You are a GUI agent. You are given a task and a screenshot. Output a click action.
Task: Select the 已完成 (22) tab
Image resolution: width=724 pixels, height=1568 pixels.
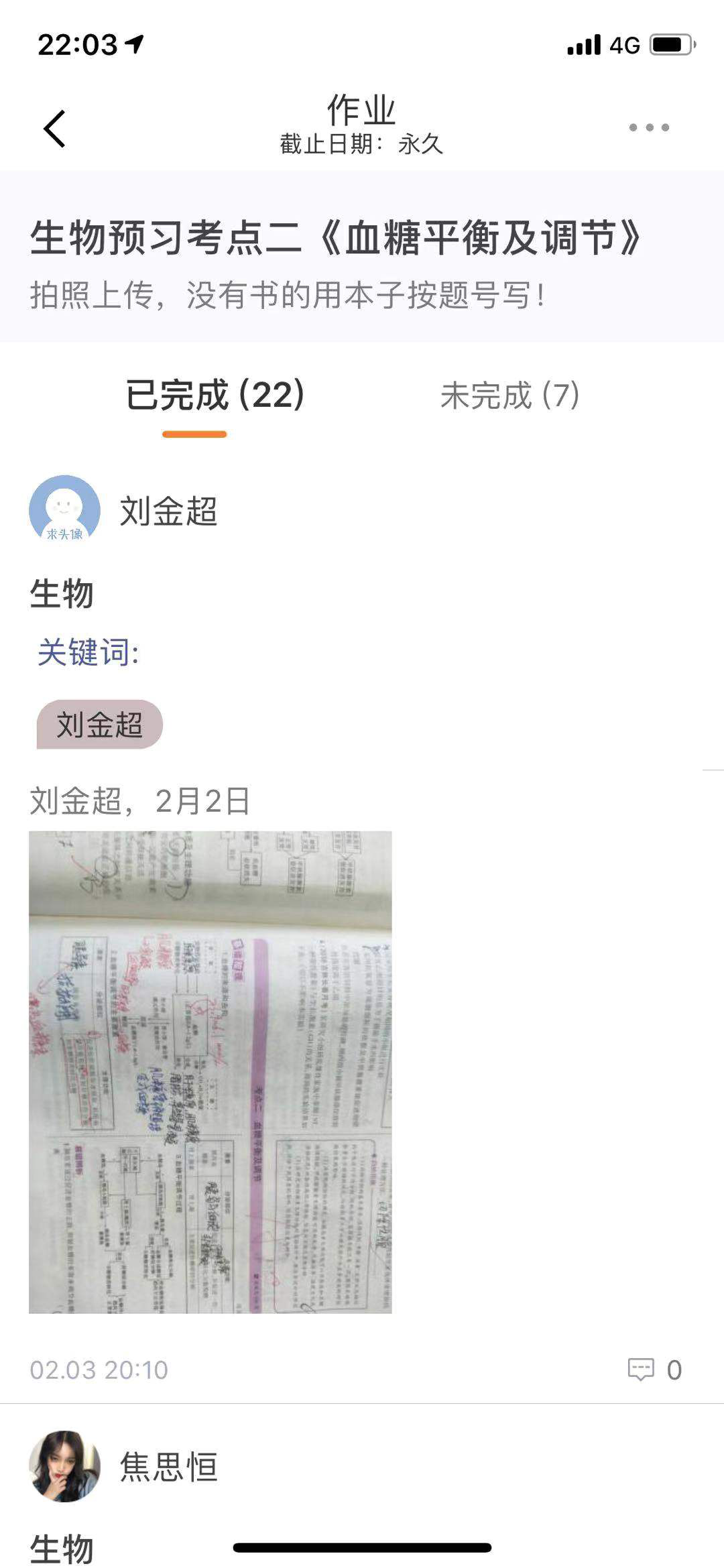[215, 395]
